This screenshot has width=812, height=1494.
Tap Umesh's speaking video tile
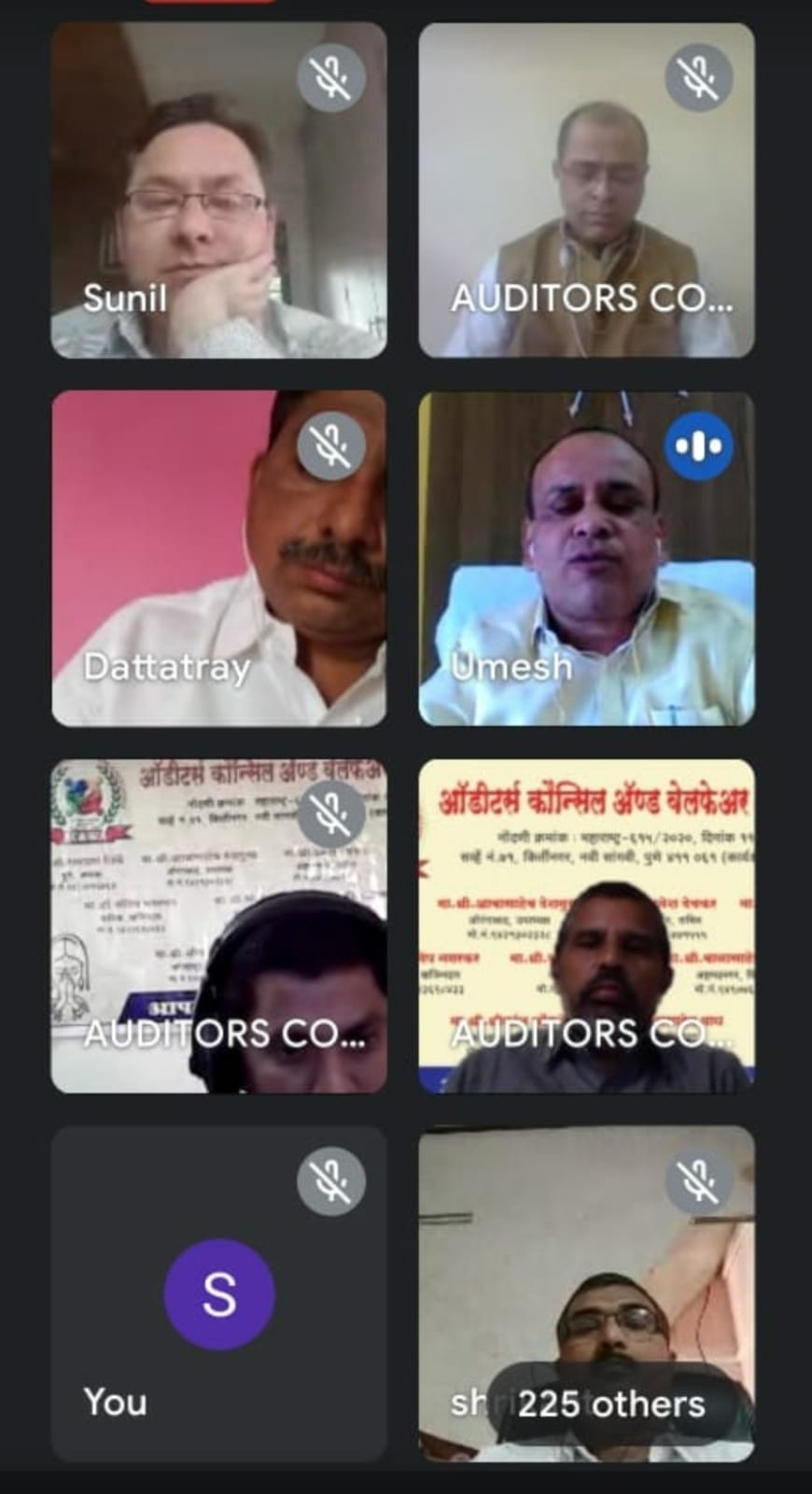pyautogui.click(x=586, y=558)
